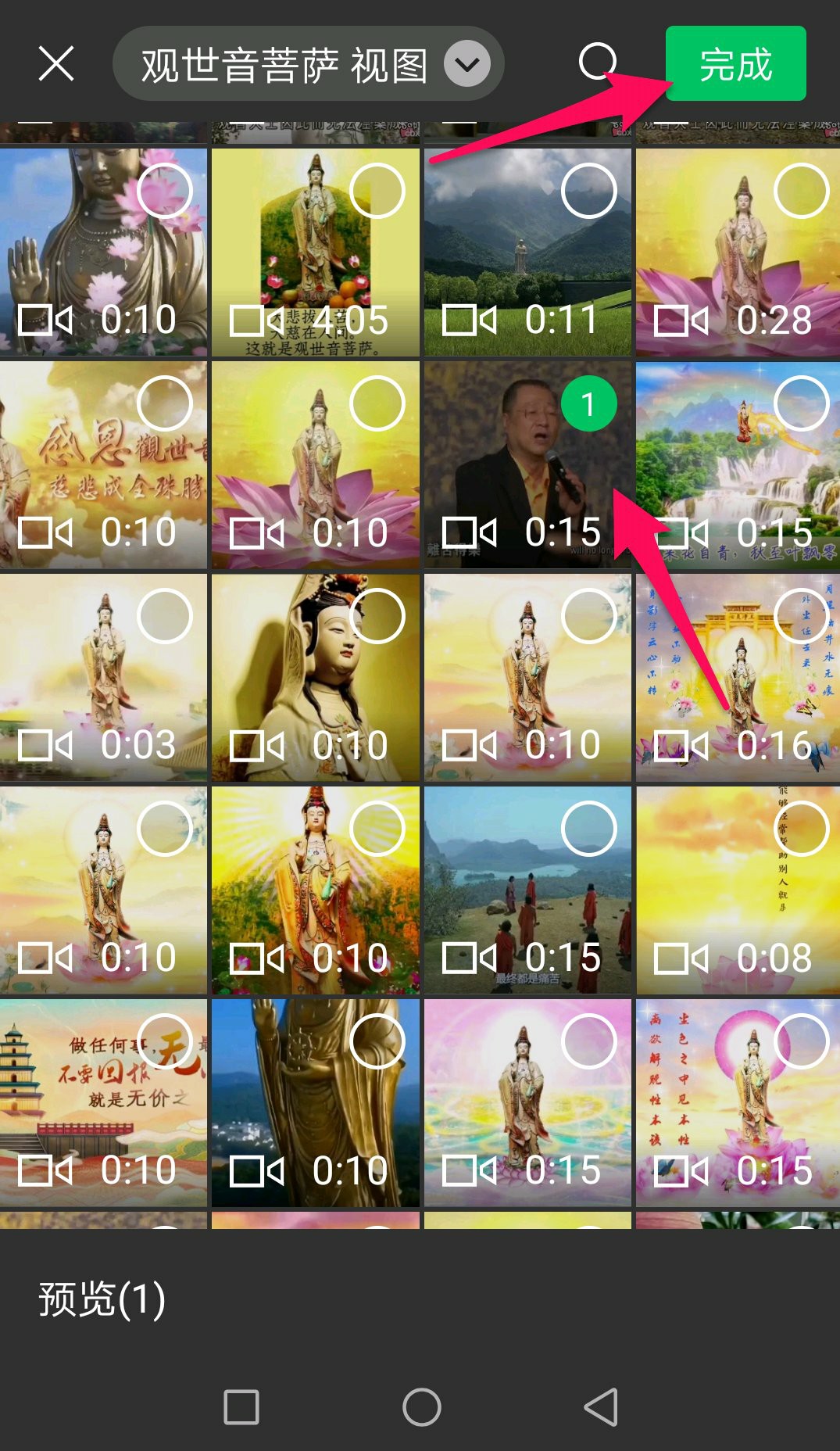Deselect the video marked with number 1
Viewport: 840px width, 1451px height.
588,403
